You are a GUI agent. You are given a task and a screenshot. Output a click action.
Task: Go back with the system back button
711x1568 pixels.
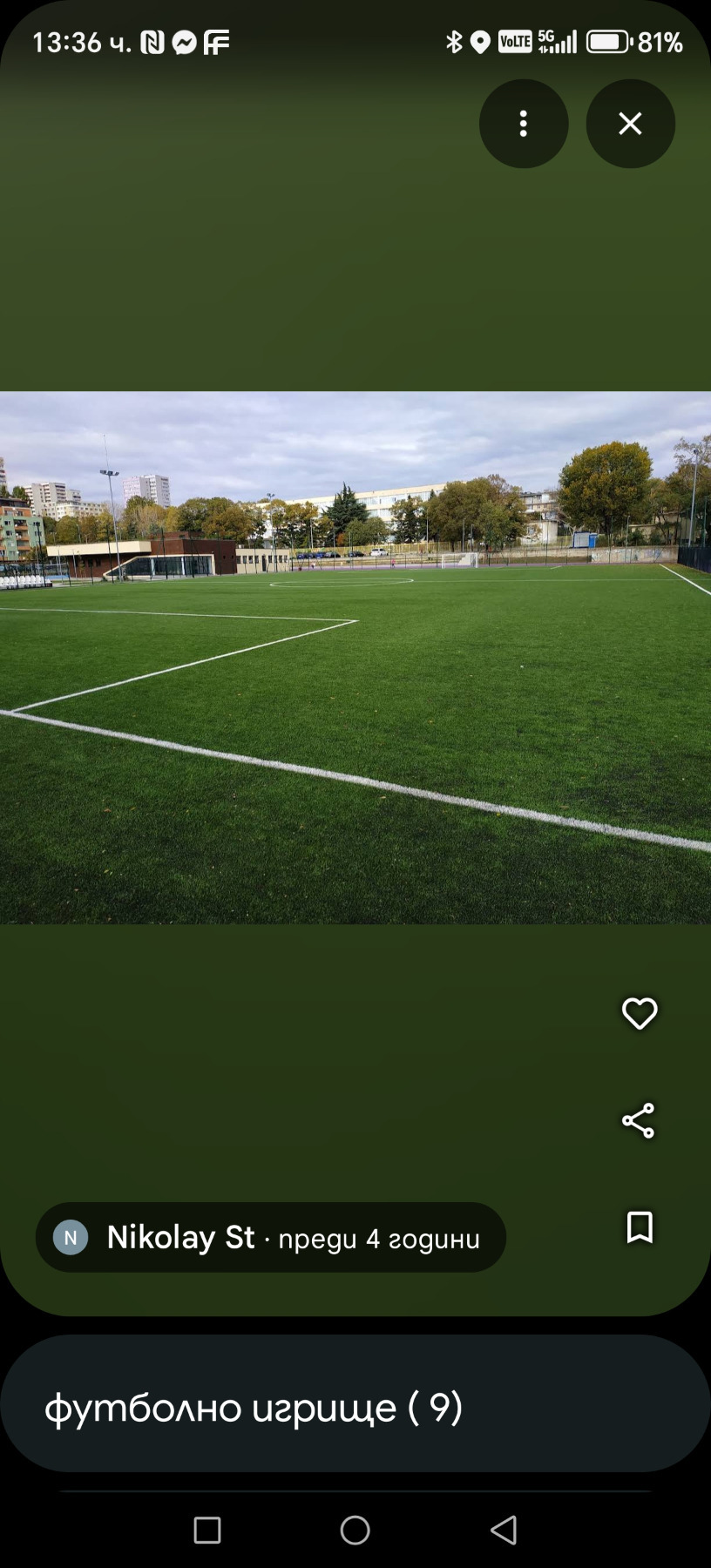point(504,1530)
